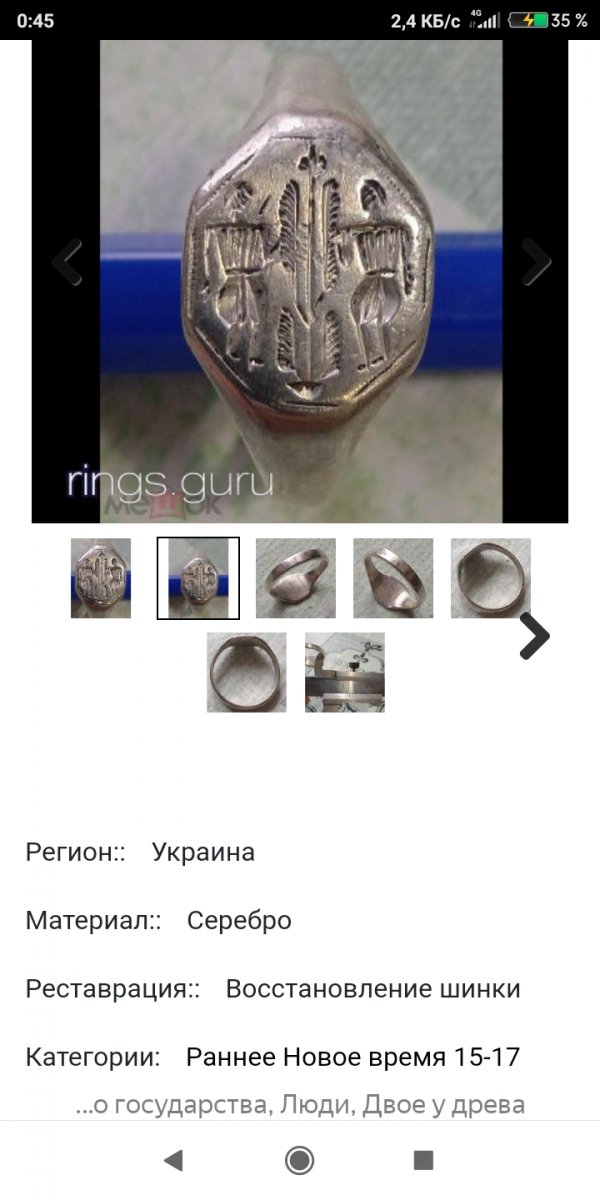
Task: Select the first ring face thumbnail
Action: pyautogui.click(x=101, y=578)
